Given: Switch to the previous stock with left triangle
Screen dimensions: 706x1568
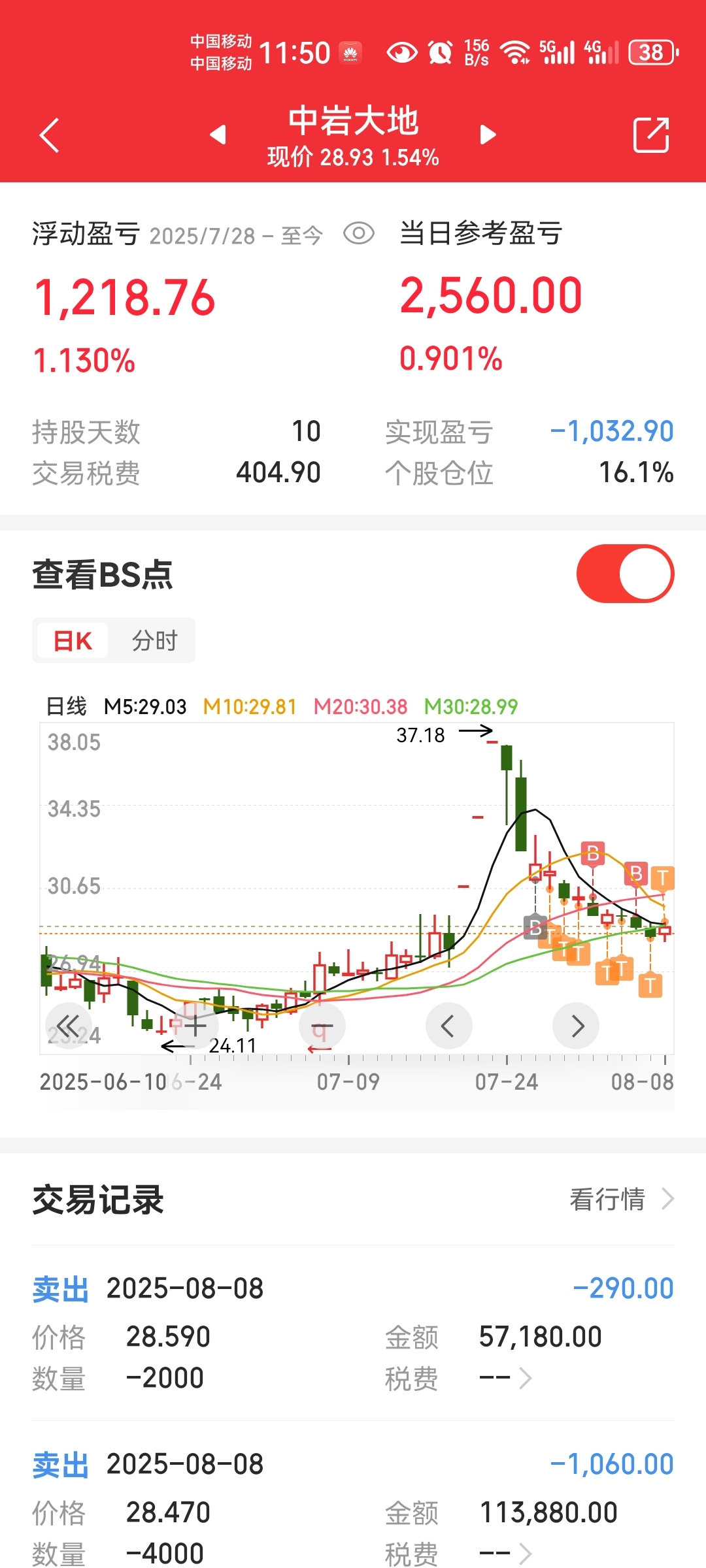Looking at the screenshot, I should click(x=218, y=135).
